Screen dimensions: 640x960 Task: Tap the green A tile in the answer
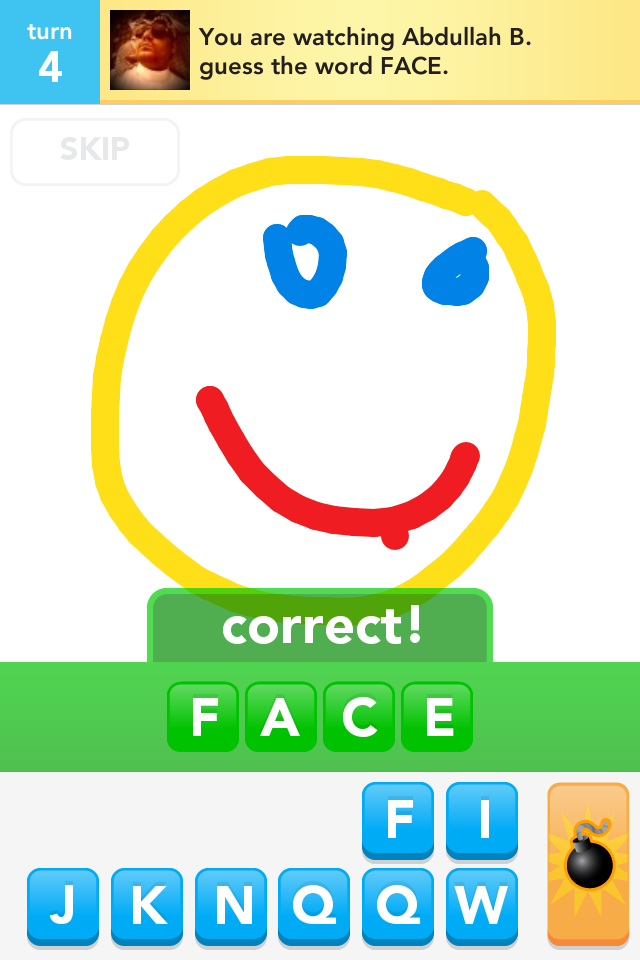click(281, 716)
